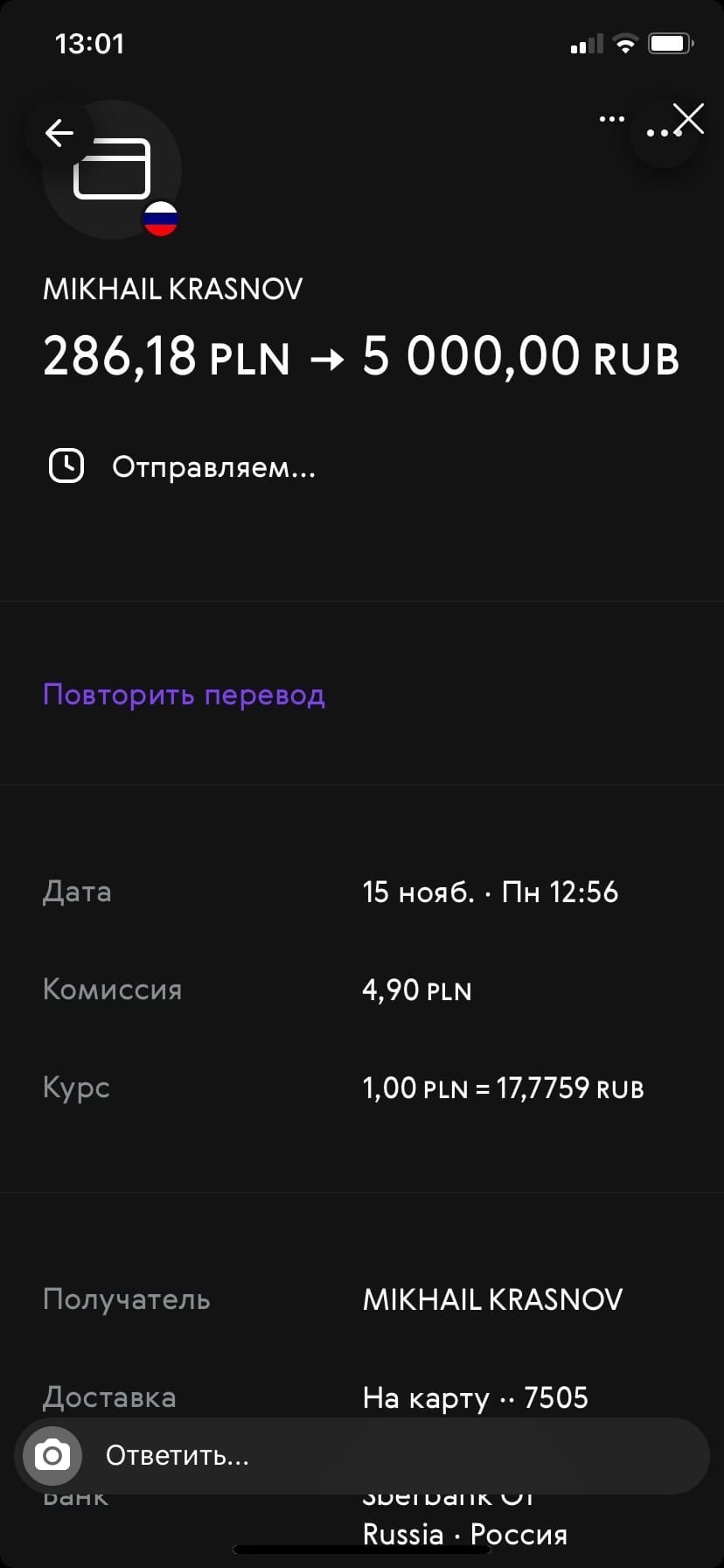
Task: Open the camera next to the reply field
Action: [x=52, y=1455]
